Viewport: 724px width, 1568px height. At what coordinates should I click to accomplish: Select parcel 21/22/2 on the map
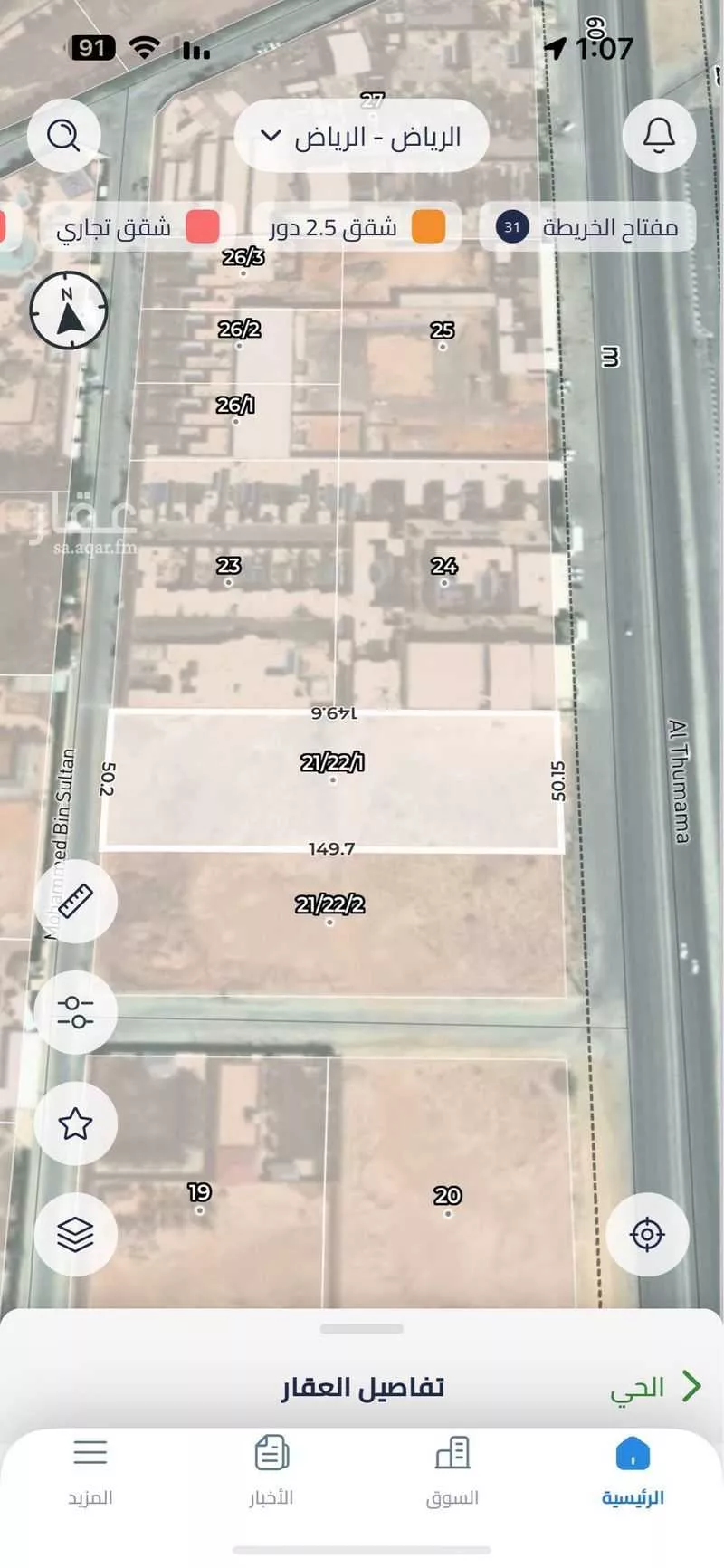(330, 905)
